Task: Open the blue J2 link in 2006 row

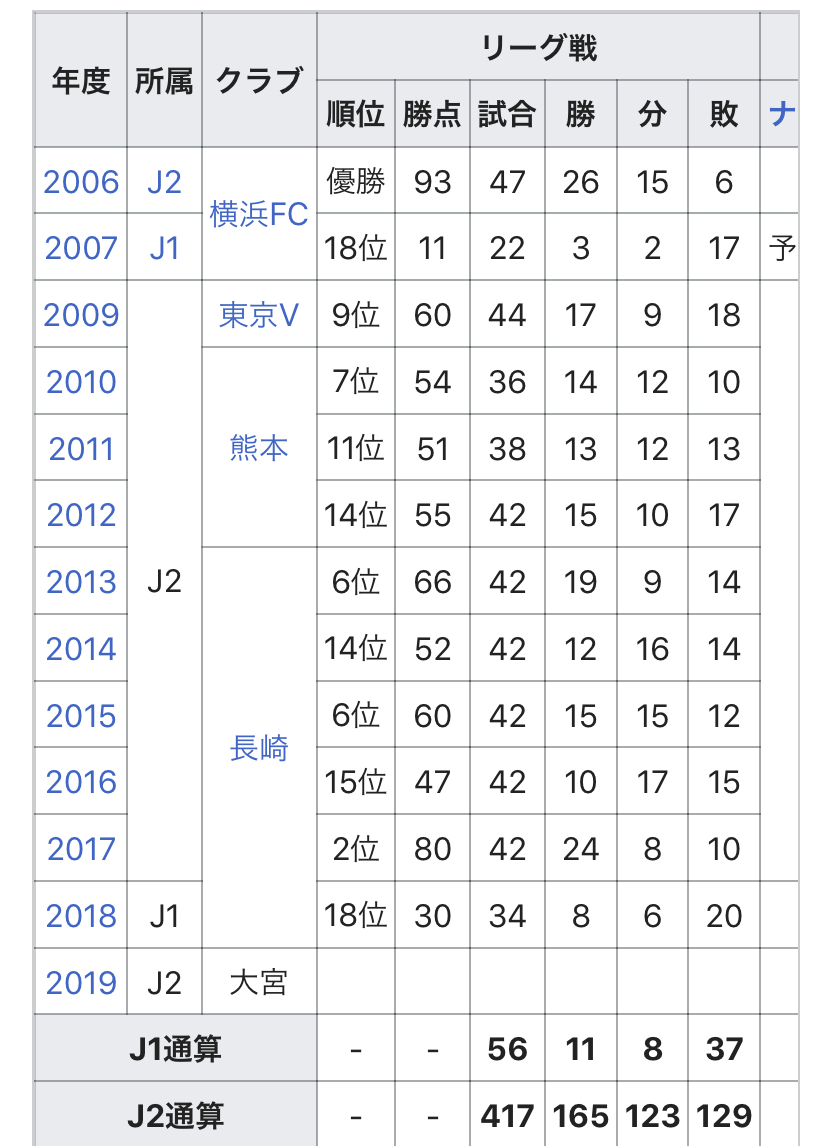Action: pyautogui.click(x=164, y=182)
